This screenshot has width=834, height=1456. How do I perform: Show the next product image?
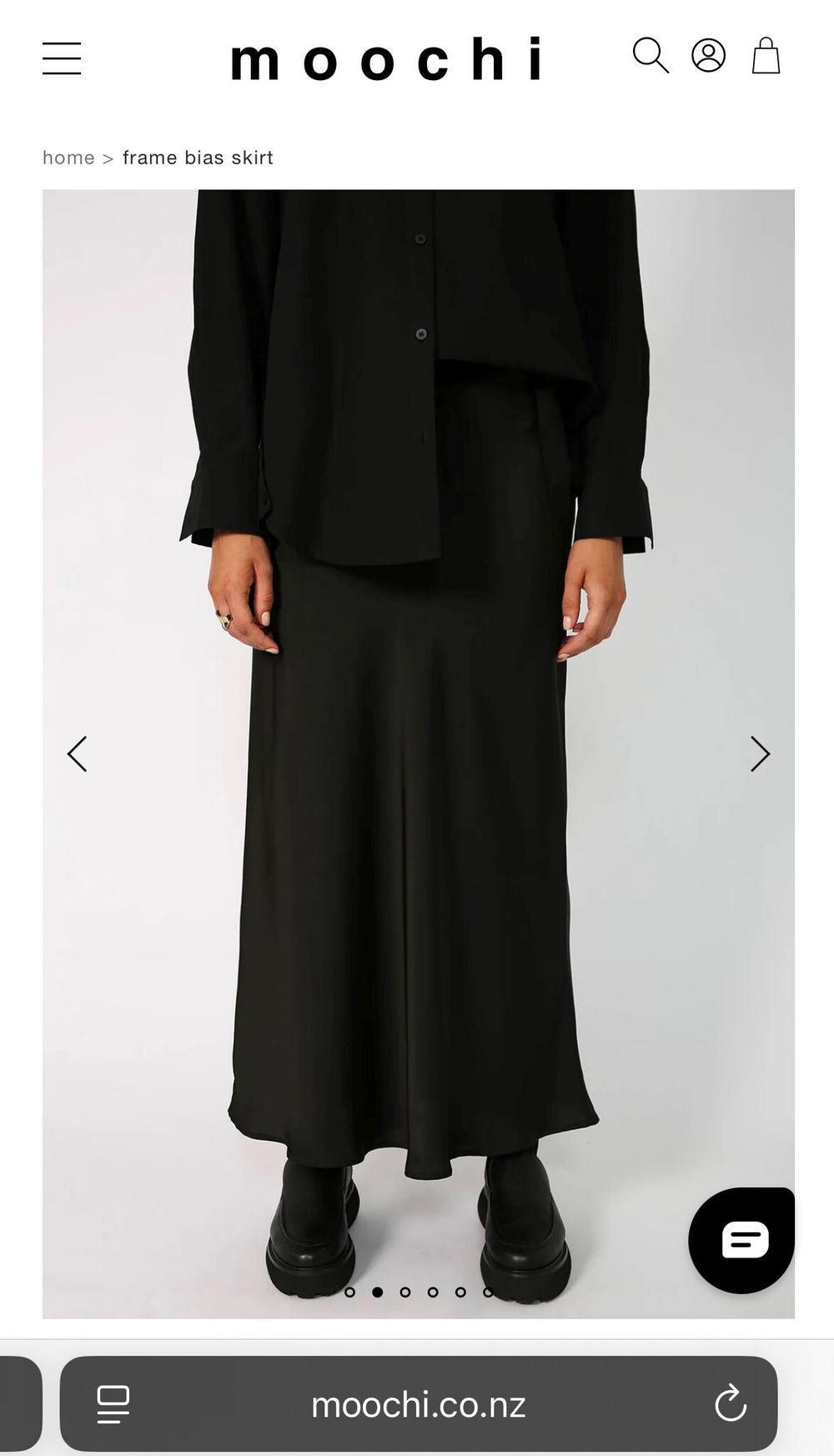[759, 754]
